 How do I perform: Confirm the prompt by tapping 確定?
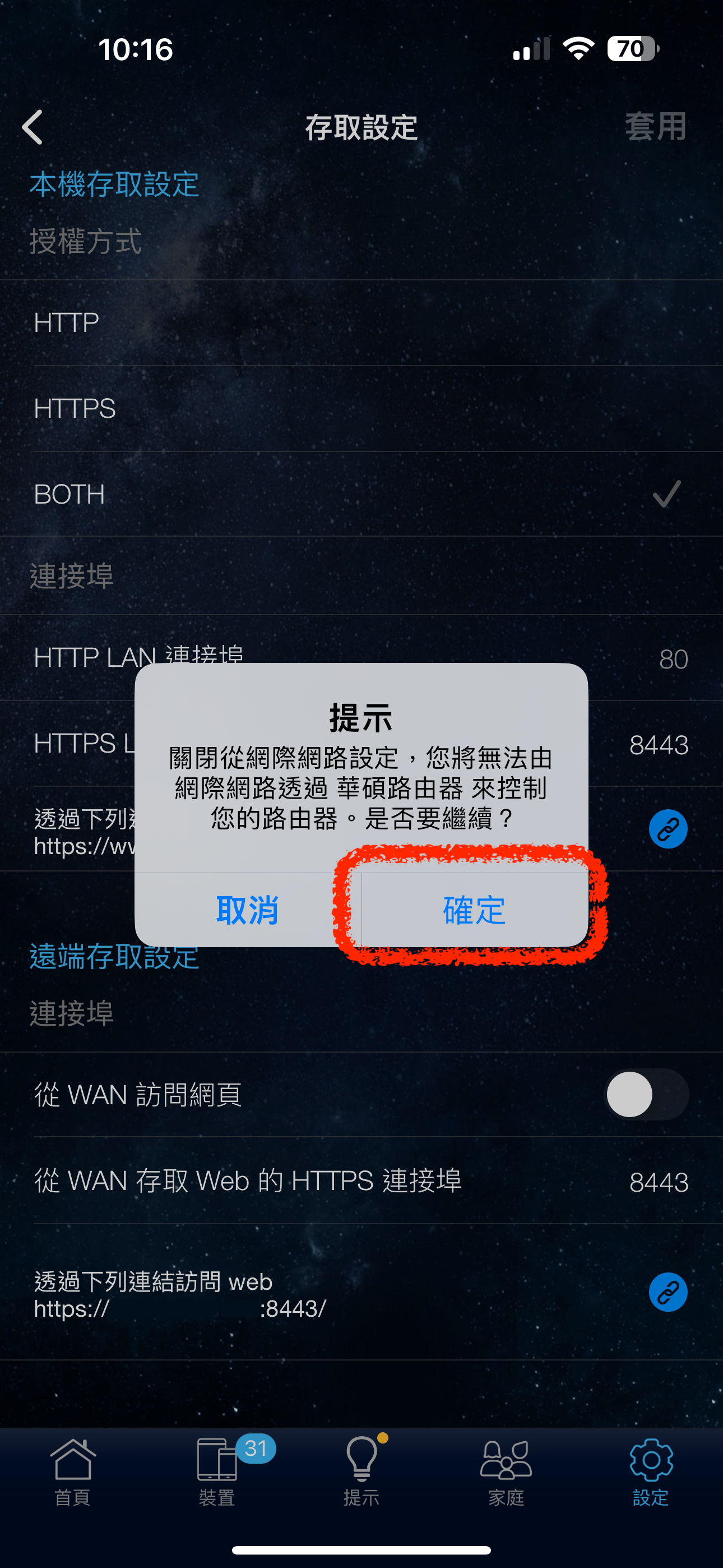click(x=474, y=911)
